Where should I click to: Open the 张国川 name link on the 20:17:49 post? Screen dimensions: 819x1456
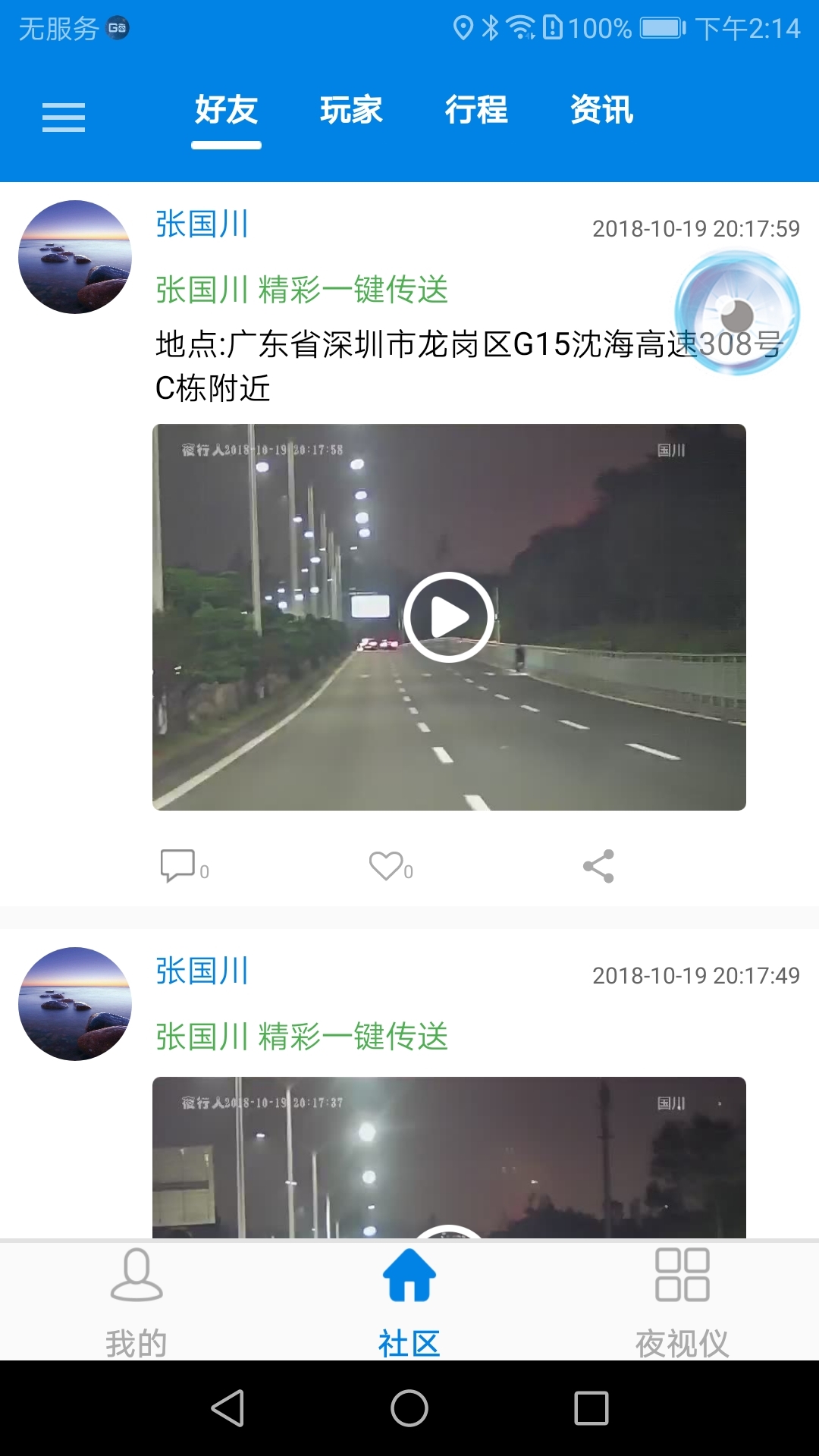(202, 971)
